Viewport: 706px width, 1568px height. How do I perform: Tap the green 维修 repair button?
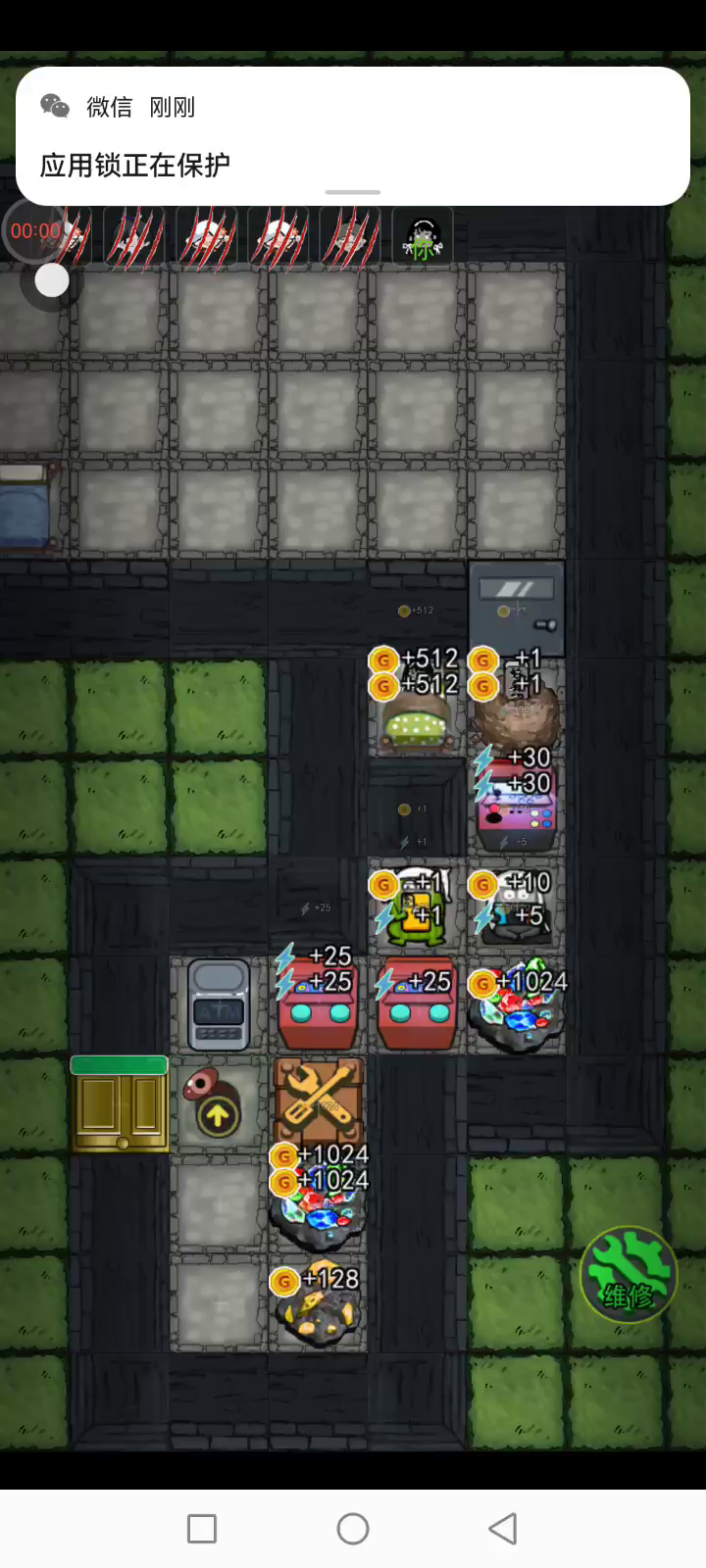629,1274
